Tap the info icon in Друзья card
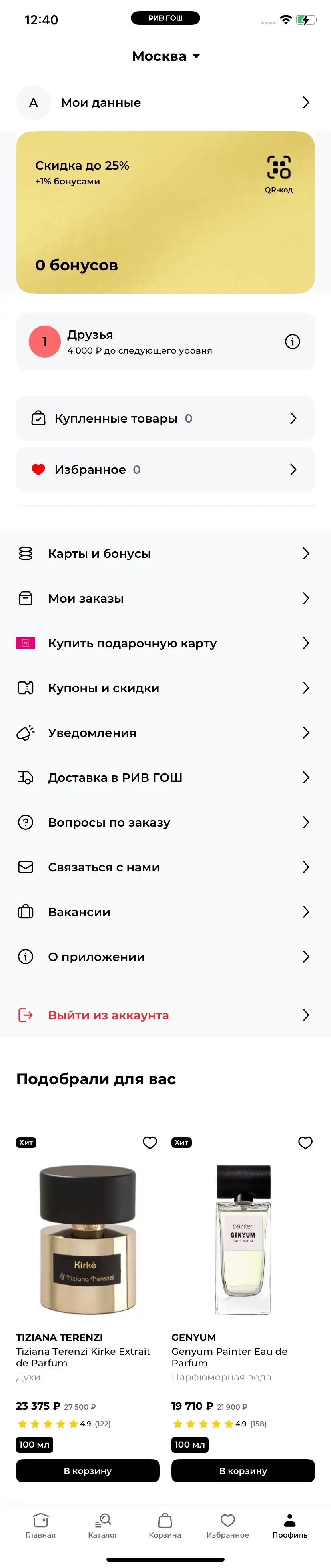Image resolution: width=331 pixels, height=1568 pixels. pos(293,342)
